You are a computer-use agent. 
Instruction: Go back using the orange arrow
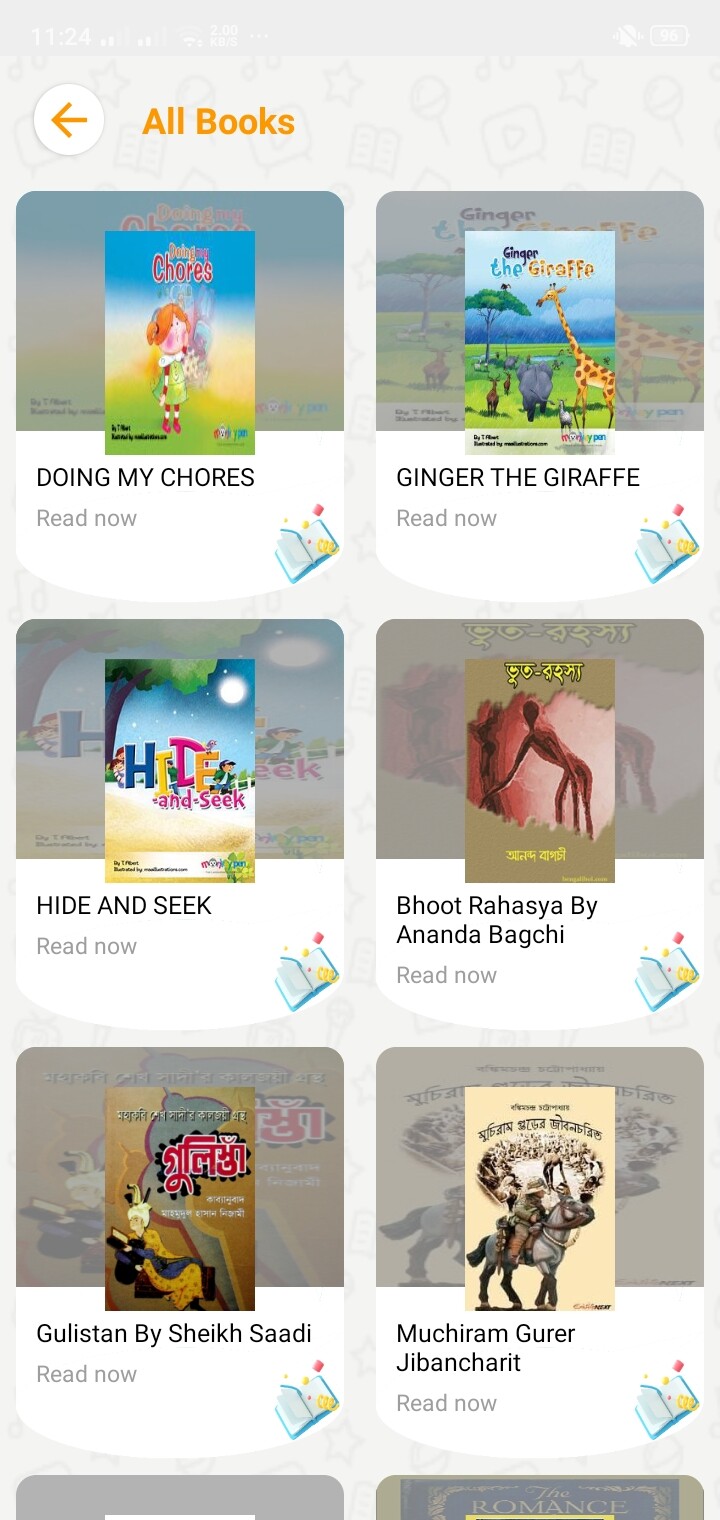tap(69, 120)
